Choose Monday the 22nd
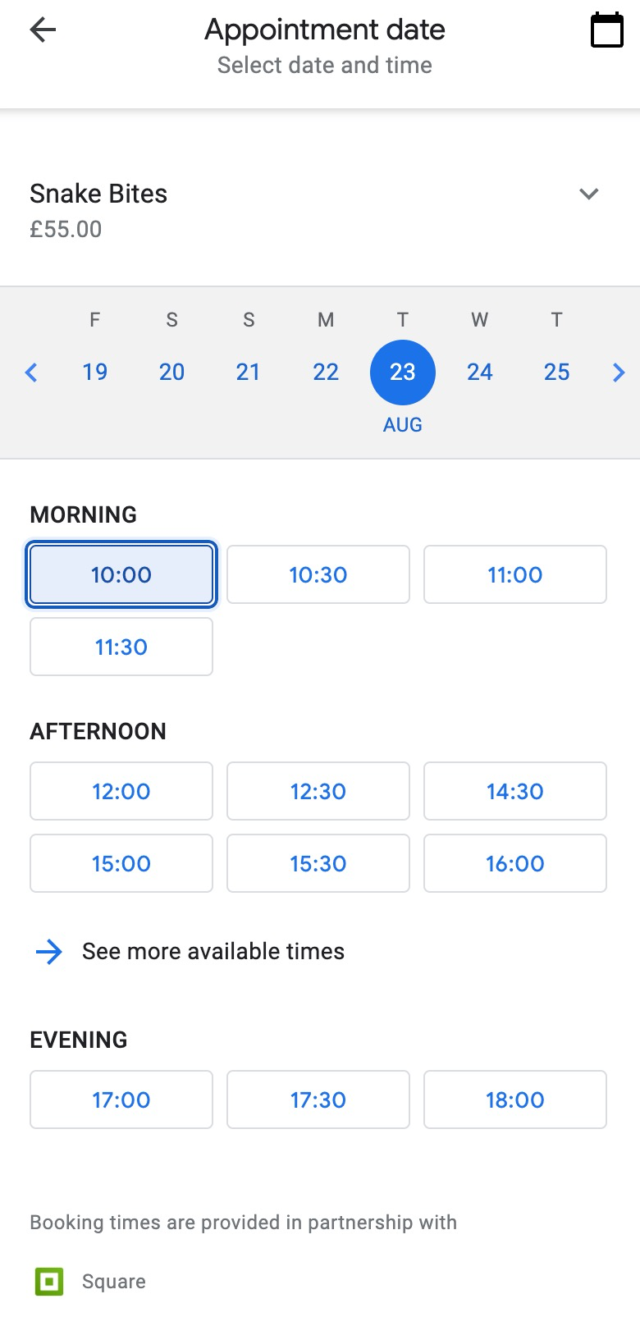640x1326 pixels. tap(326, 372)
